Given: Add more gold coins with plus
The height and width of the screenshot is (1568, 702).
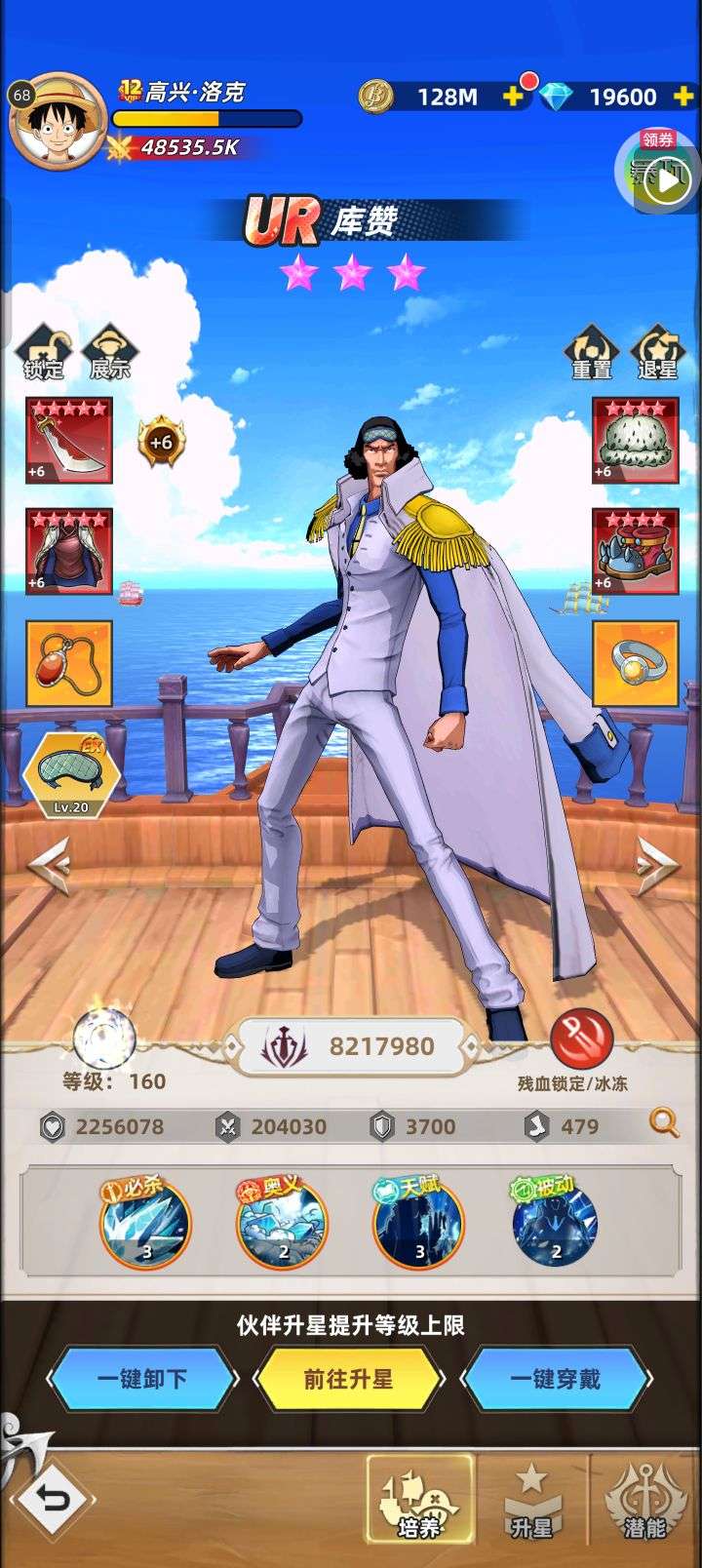Looking at the screenshot, I should (513, 96).
